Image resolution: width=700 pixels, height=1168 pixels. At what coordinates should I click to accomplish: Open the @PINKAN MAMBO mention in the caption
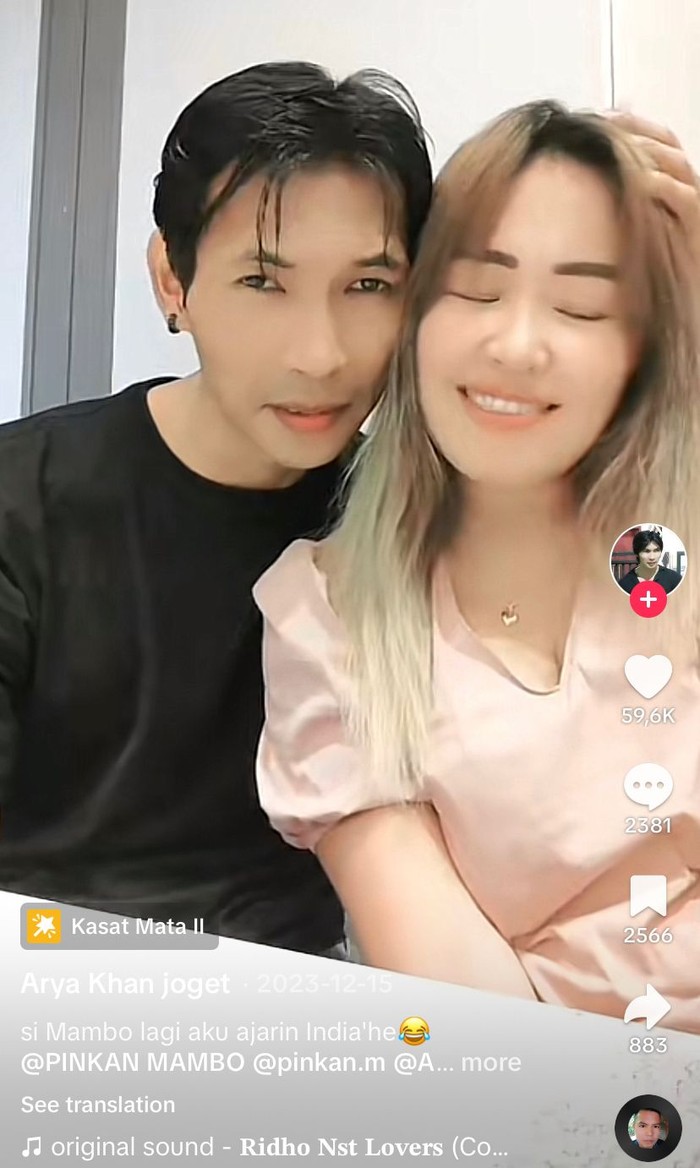(x=132, y=1062)
